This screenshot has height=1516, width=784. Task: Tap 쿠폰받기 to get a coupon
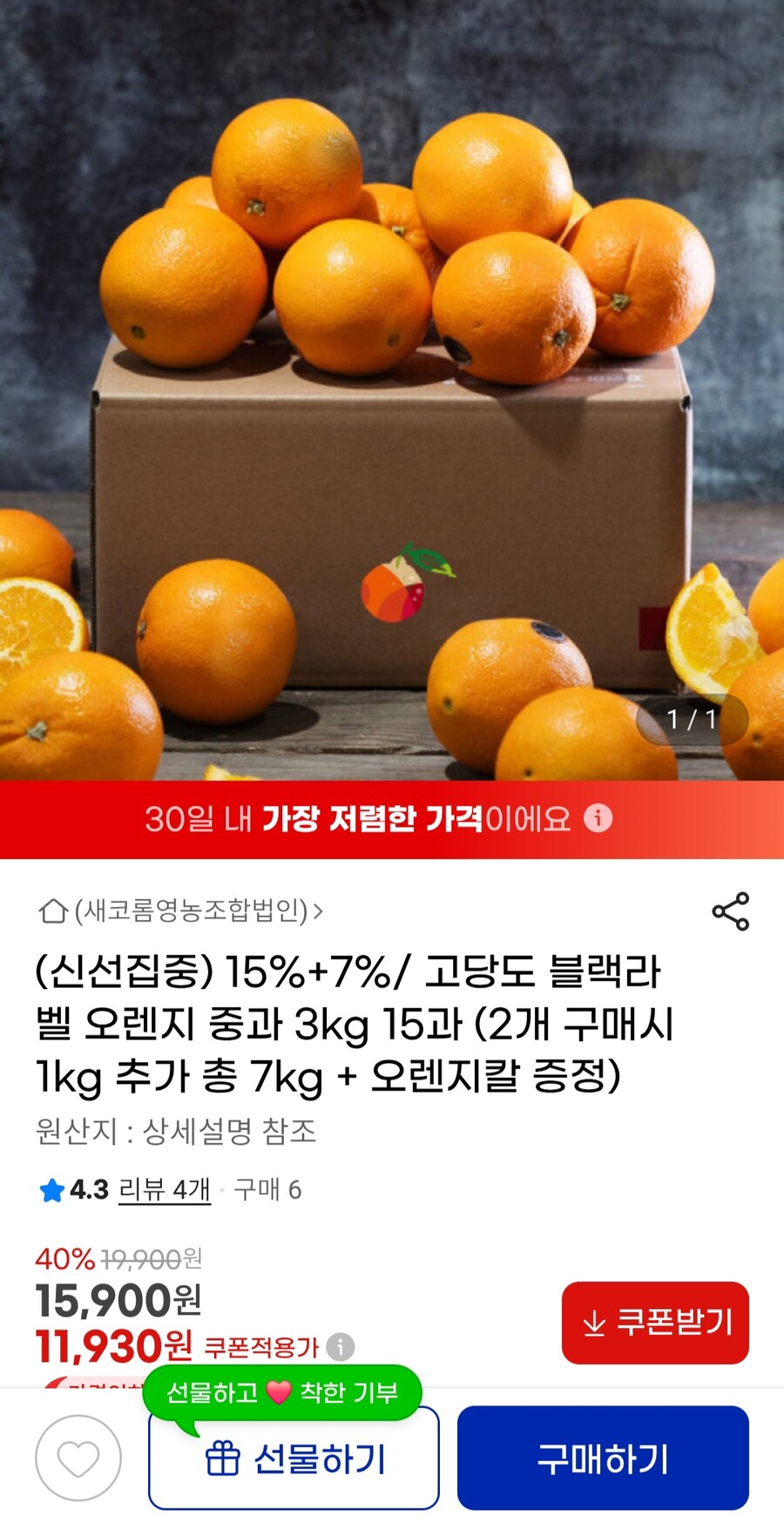[655, 1322]
